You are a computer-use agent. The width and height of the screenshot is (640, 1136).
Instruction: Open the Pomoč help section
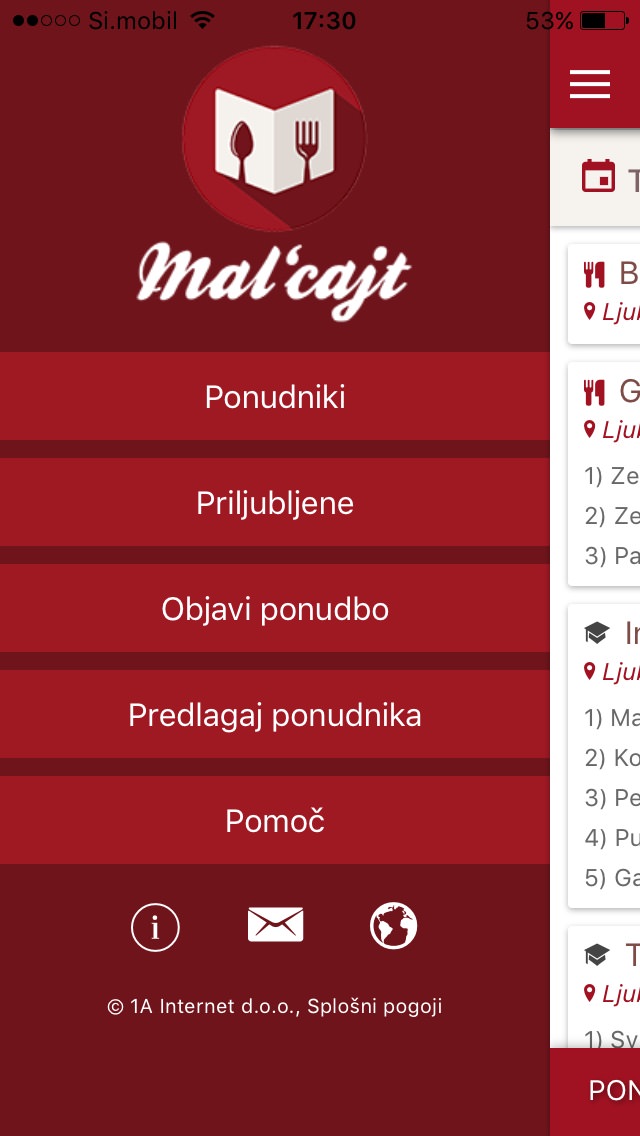[x=275, y=821]
